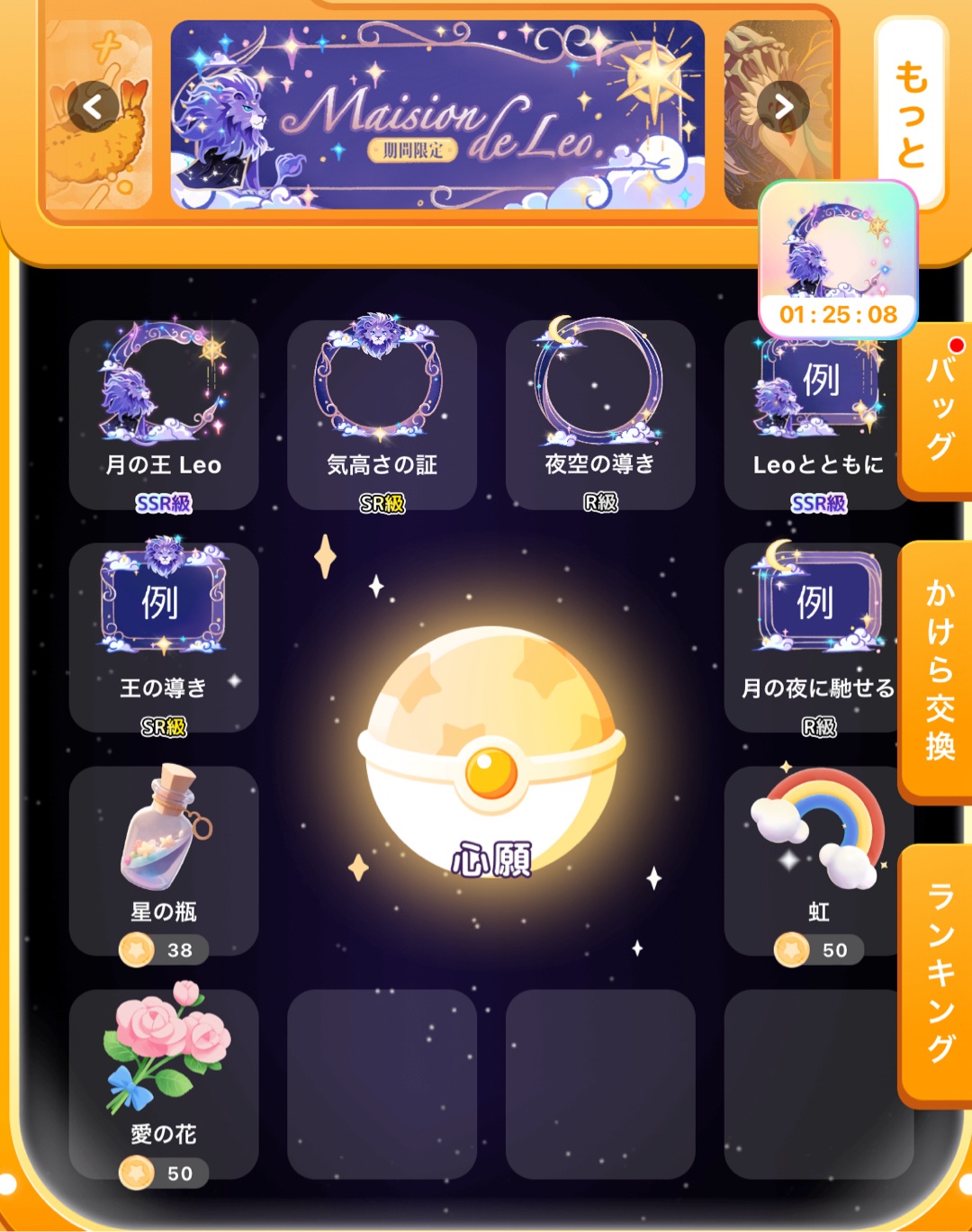Open the かけら交換 side tab

tap(938, 669)
